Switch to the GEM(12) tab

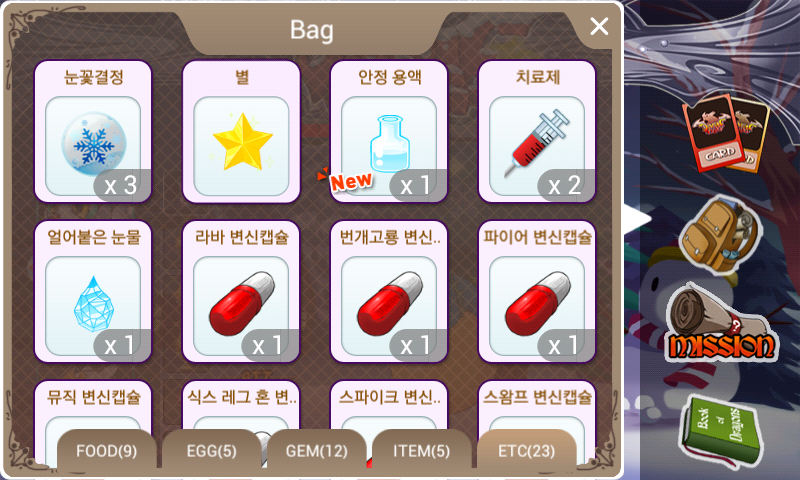click(x=317, y=451)
